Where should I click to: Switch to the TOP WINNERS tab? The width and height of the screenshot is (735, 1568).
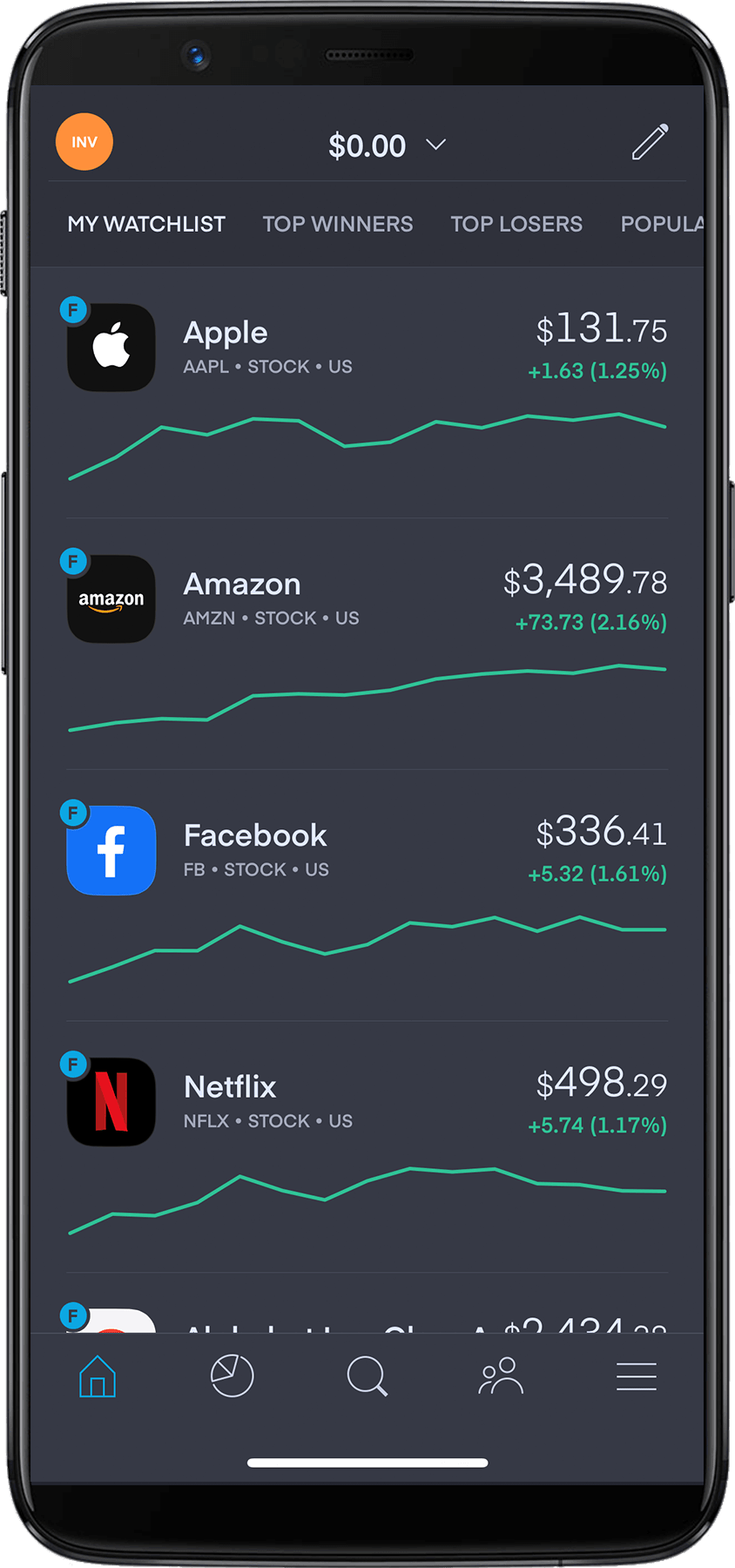[x=337, y=224]
